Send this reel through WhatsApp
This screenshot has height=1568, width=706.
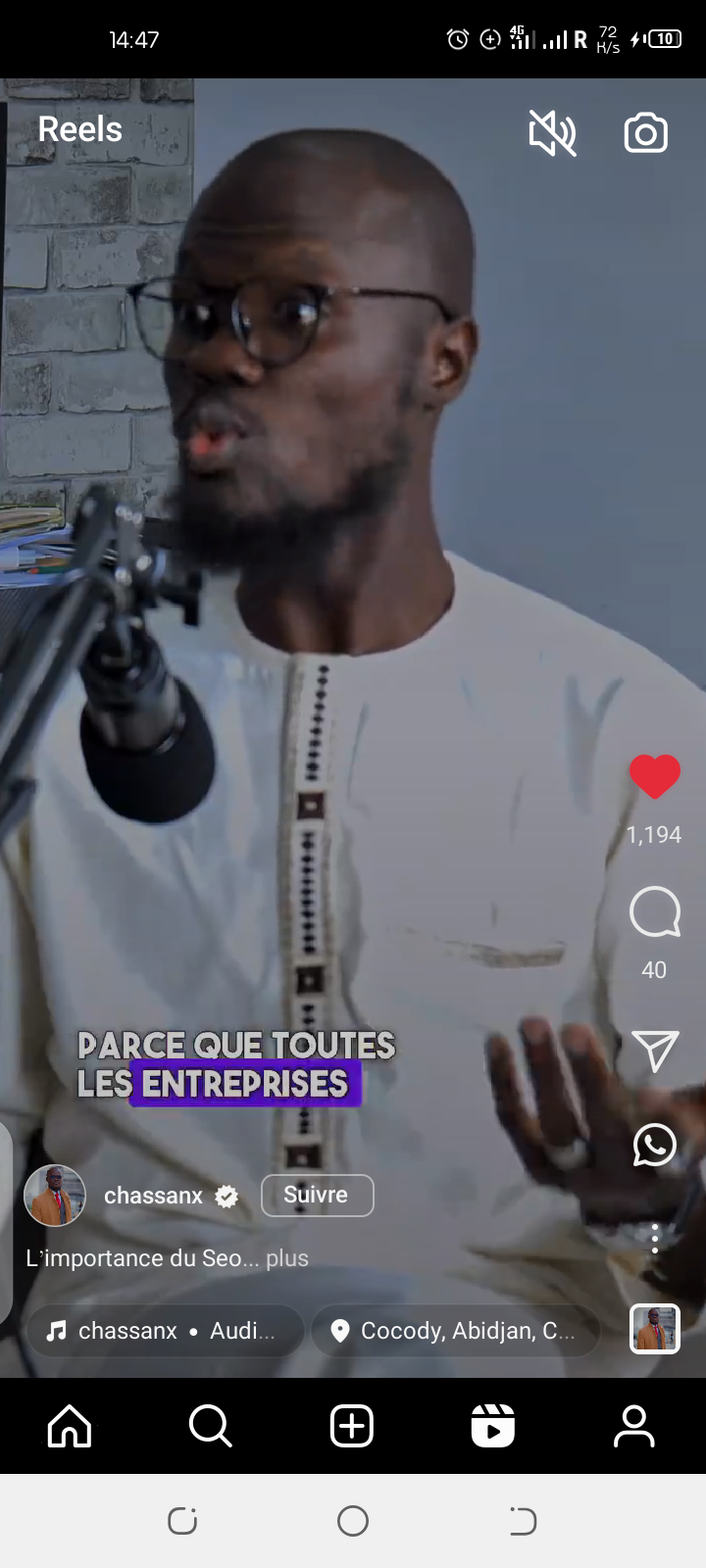tap(654, 1145)
